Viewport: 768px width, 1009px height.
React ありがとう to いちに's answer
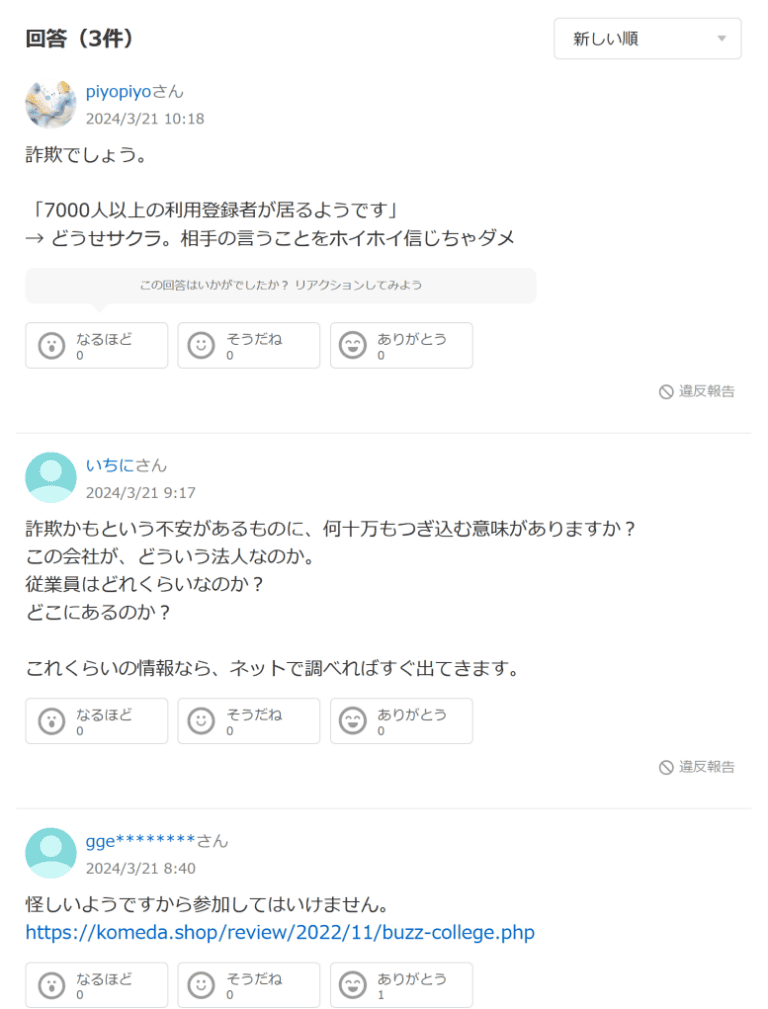click(x=401, y=721)
